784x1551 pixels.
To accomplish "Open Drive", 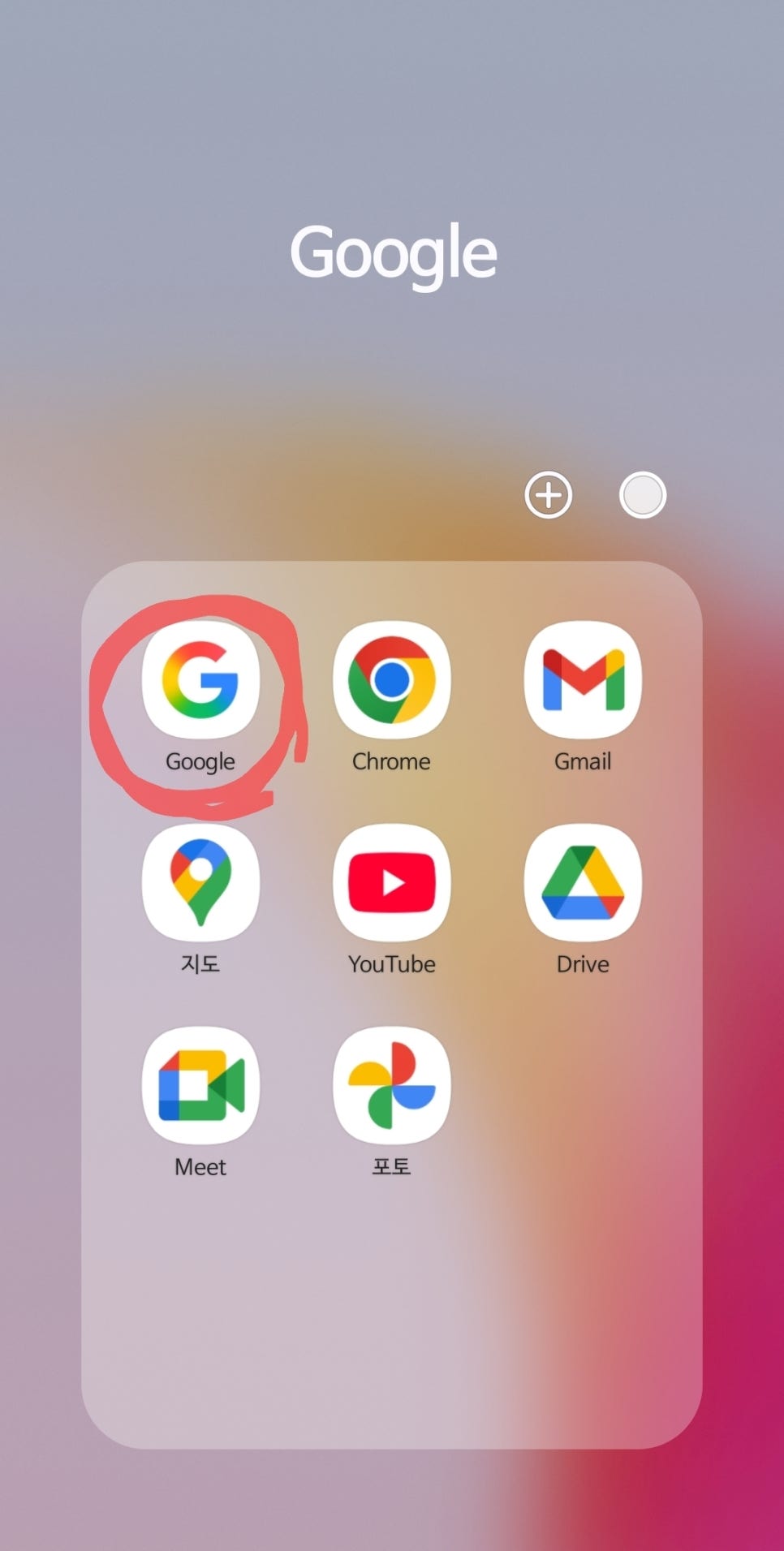I will [x=583, y=883].
